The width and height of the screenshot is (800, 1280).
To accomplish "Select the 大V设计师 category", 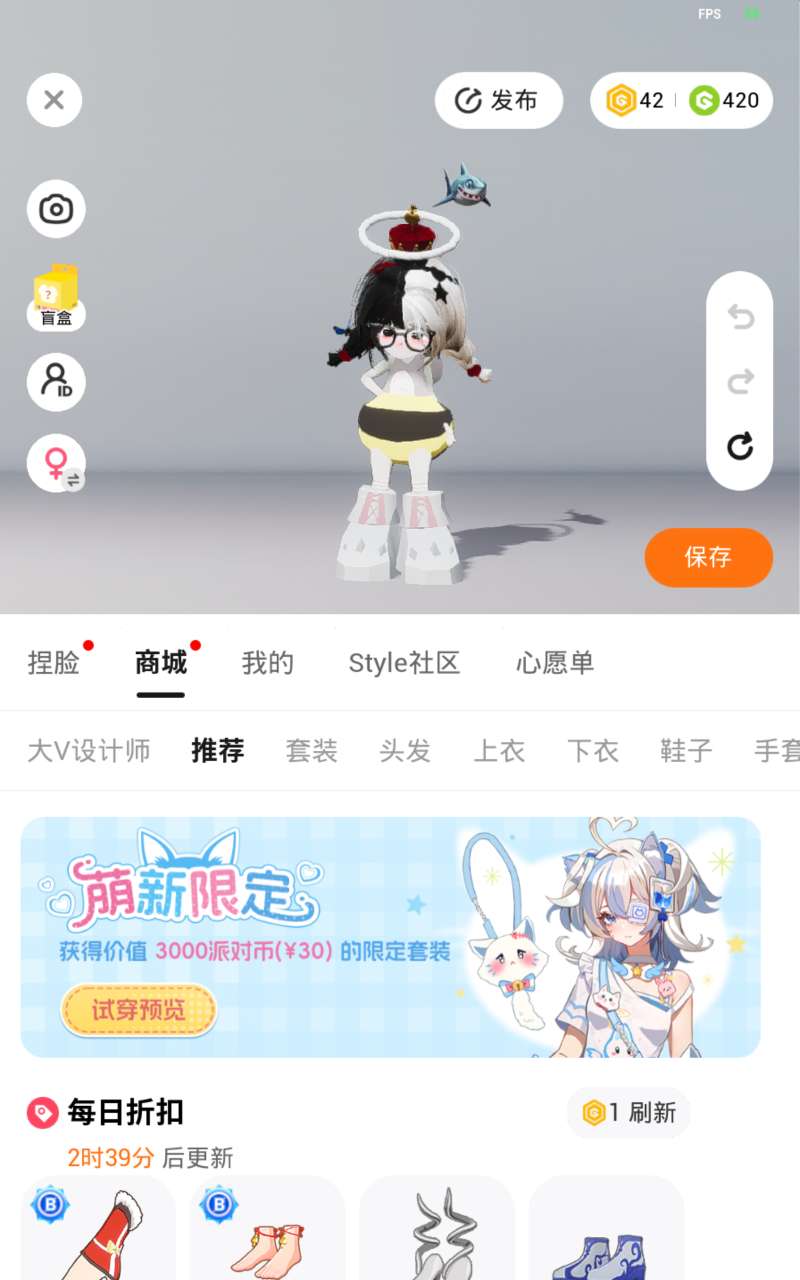I will coord(89,750).
